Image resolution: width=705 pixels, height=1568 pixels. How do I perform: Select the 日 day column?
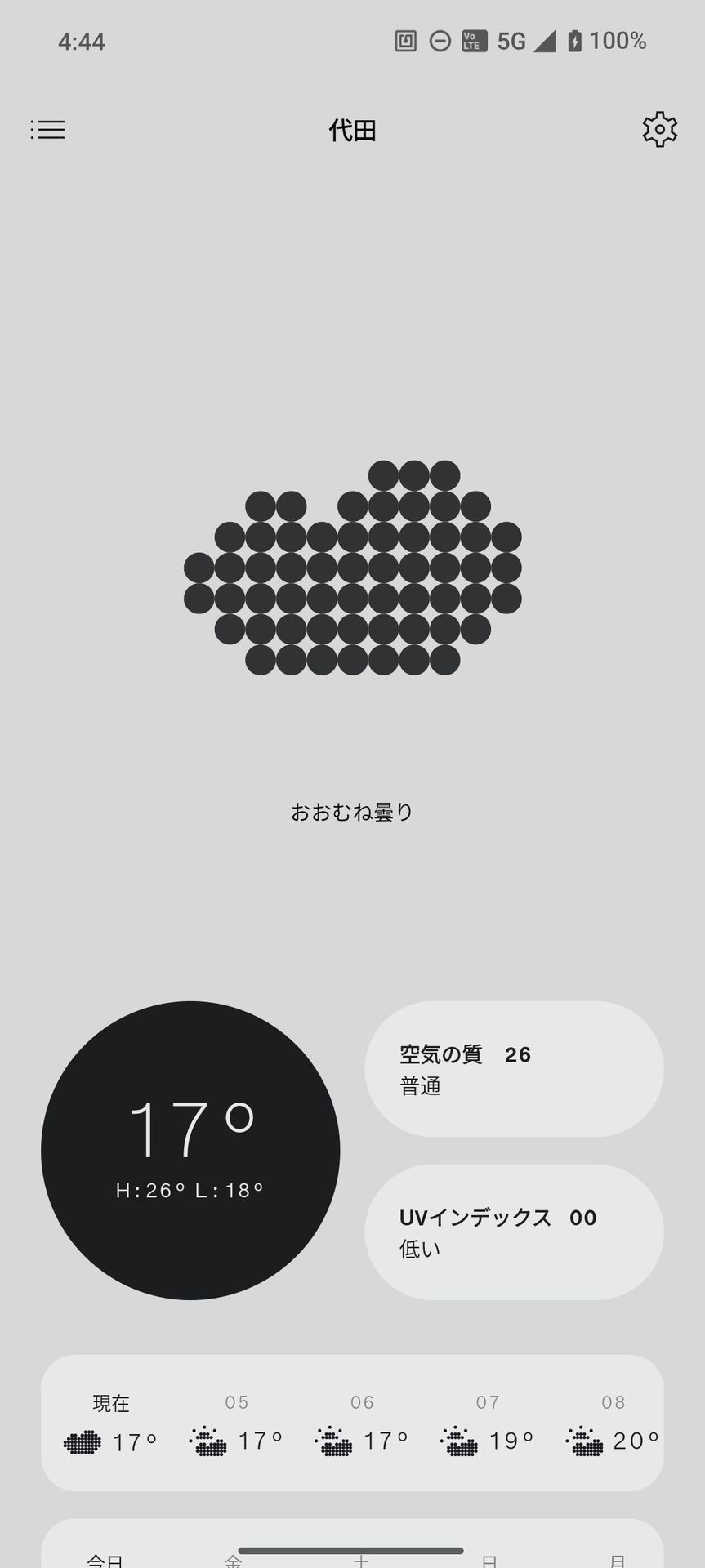490,1556
